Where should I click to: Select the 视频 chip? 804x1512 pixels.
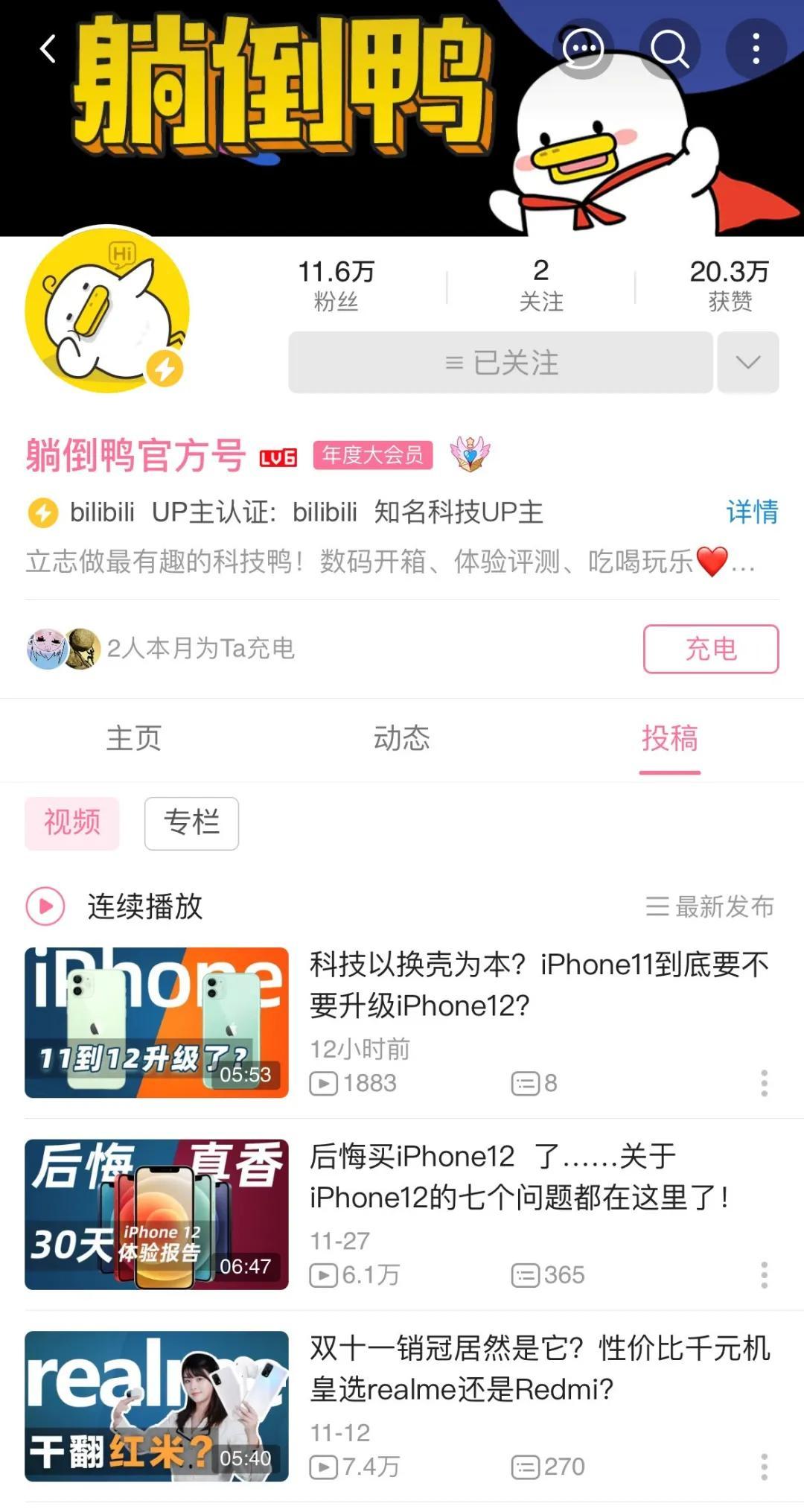(72, 823)
